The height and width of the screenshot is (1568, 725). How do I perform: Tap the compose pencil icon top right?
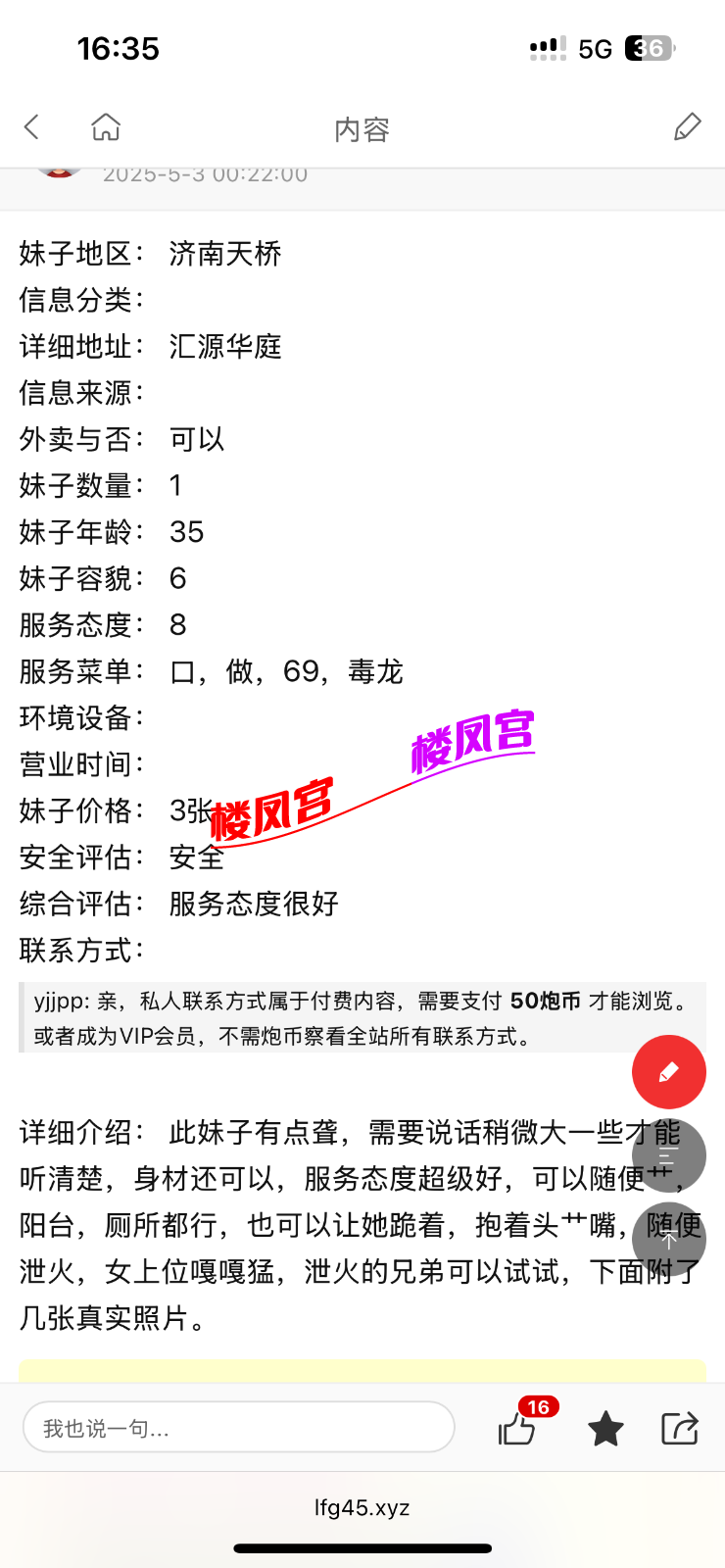(687, 126)
